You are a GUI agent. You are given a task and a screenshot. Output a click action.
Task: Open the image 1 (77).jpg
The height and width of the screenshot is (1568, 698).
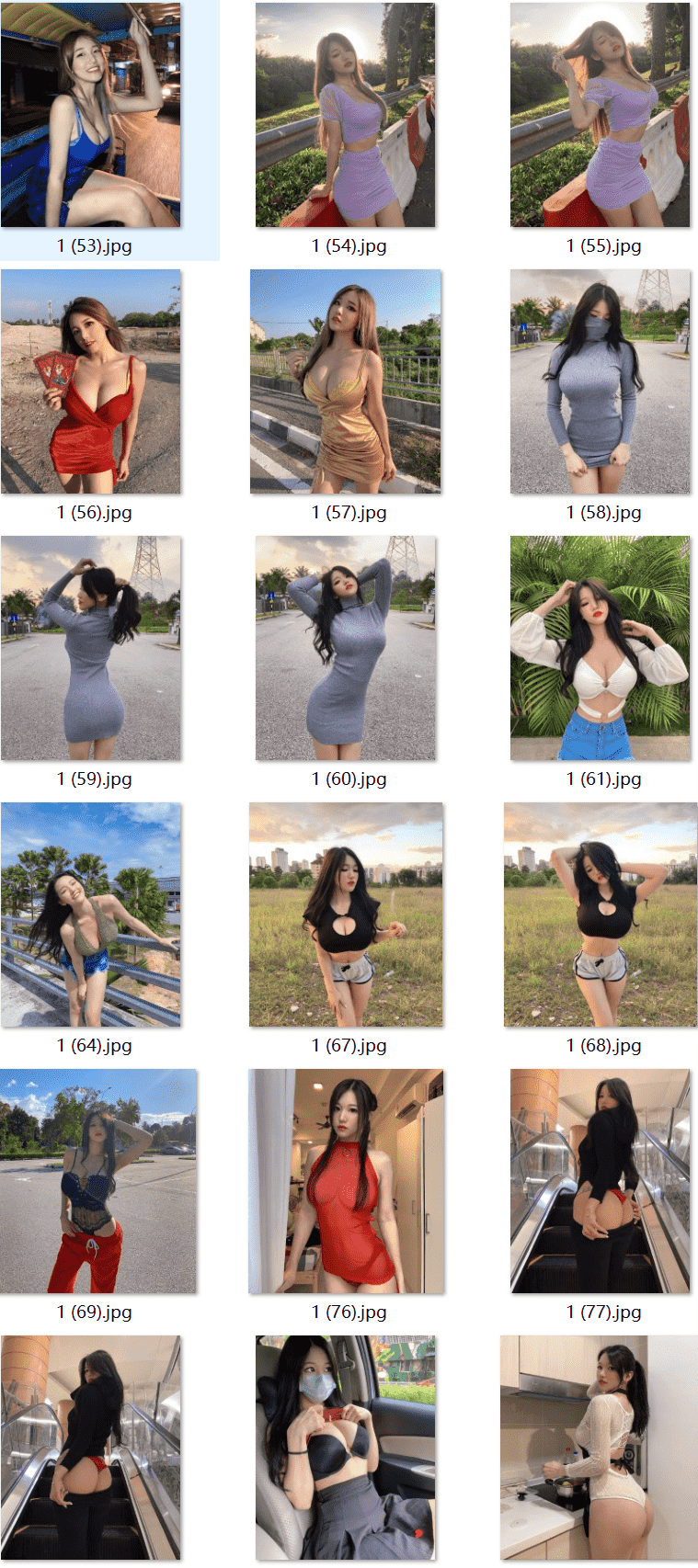(x=601, y=1181)
